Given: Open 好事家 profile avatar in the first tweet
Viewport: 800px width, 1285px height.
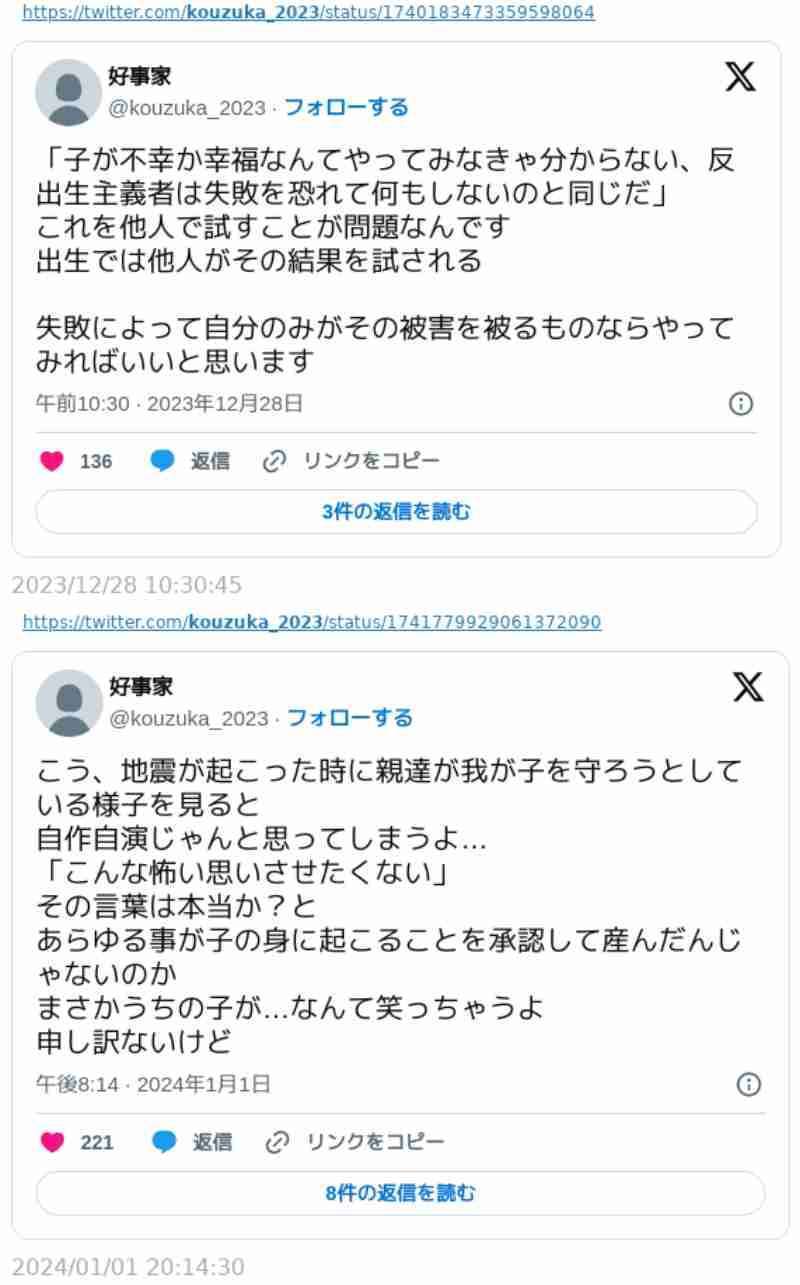Looking at the screenshot, I should click(x=68, y=92).
